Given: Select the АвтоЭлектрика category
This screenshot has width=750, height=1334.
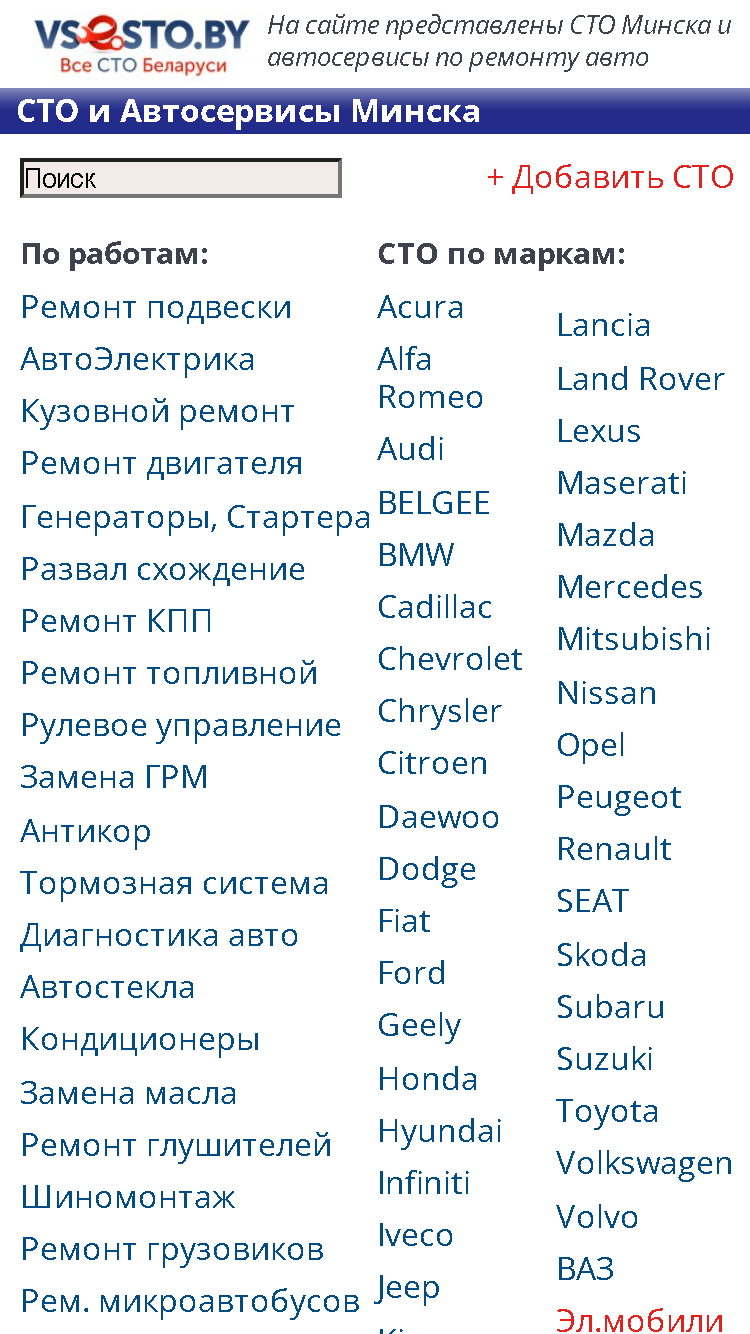Looking at the screenshot, I should (x=138, y=359).
